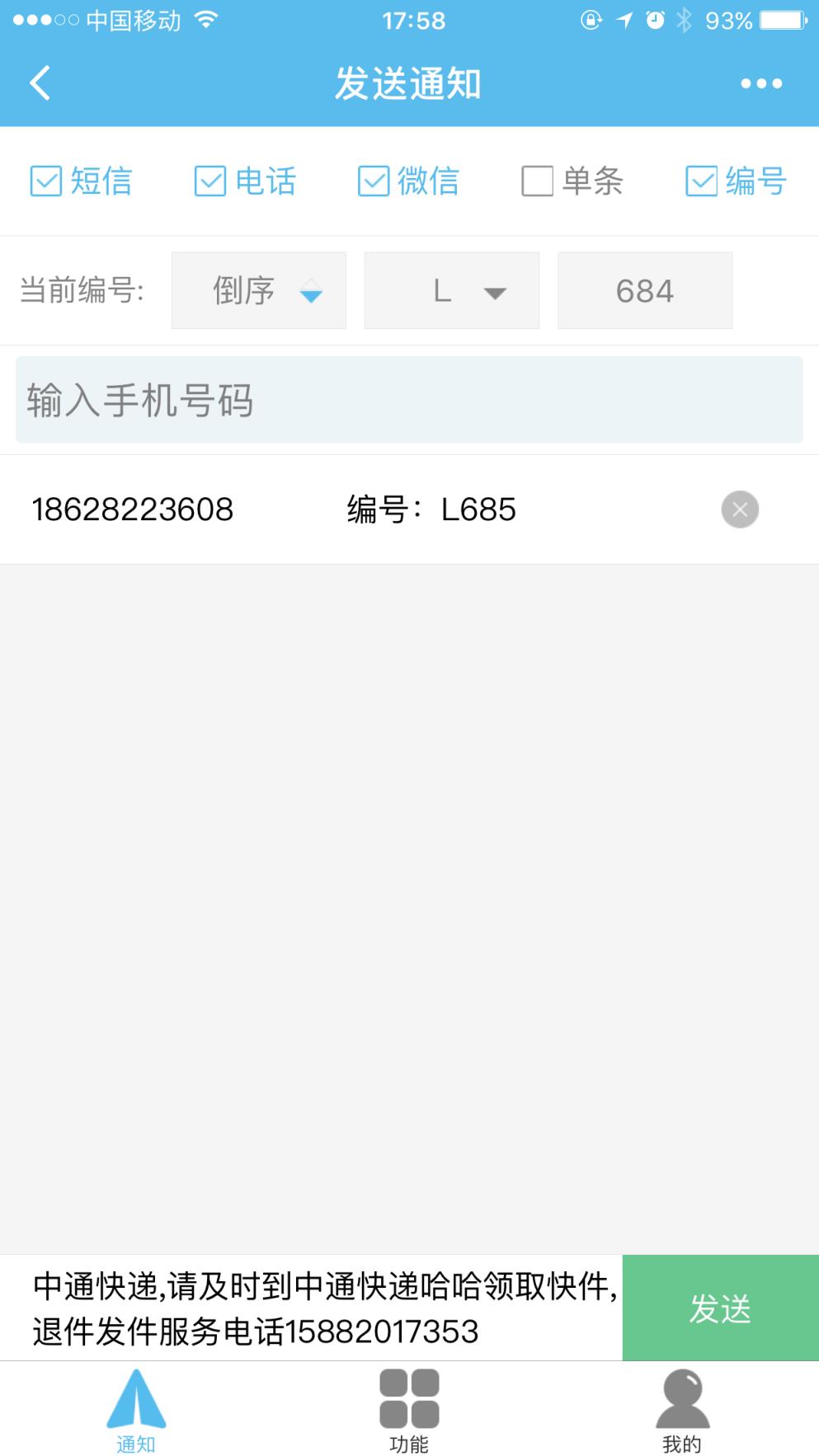Tap the 684 number field
The height and width of the screenshot is (1456, 819).
click(x=644, y=290)
